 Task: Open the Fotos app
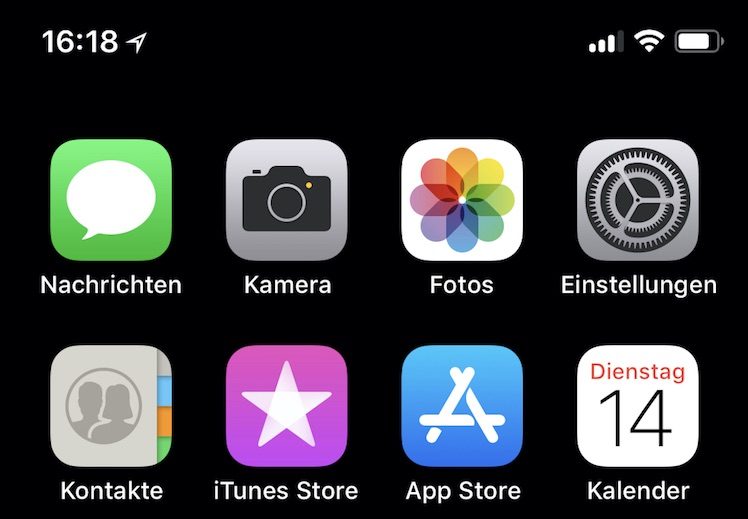[x=462, y=200]
